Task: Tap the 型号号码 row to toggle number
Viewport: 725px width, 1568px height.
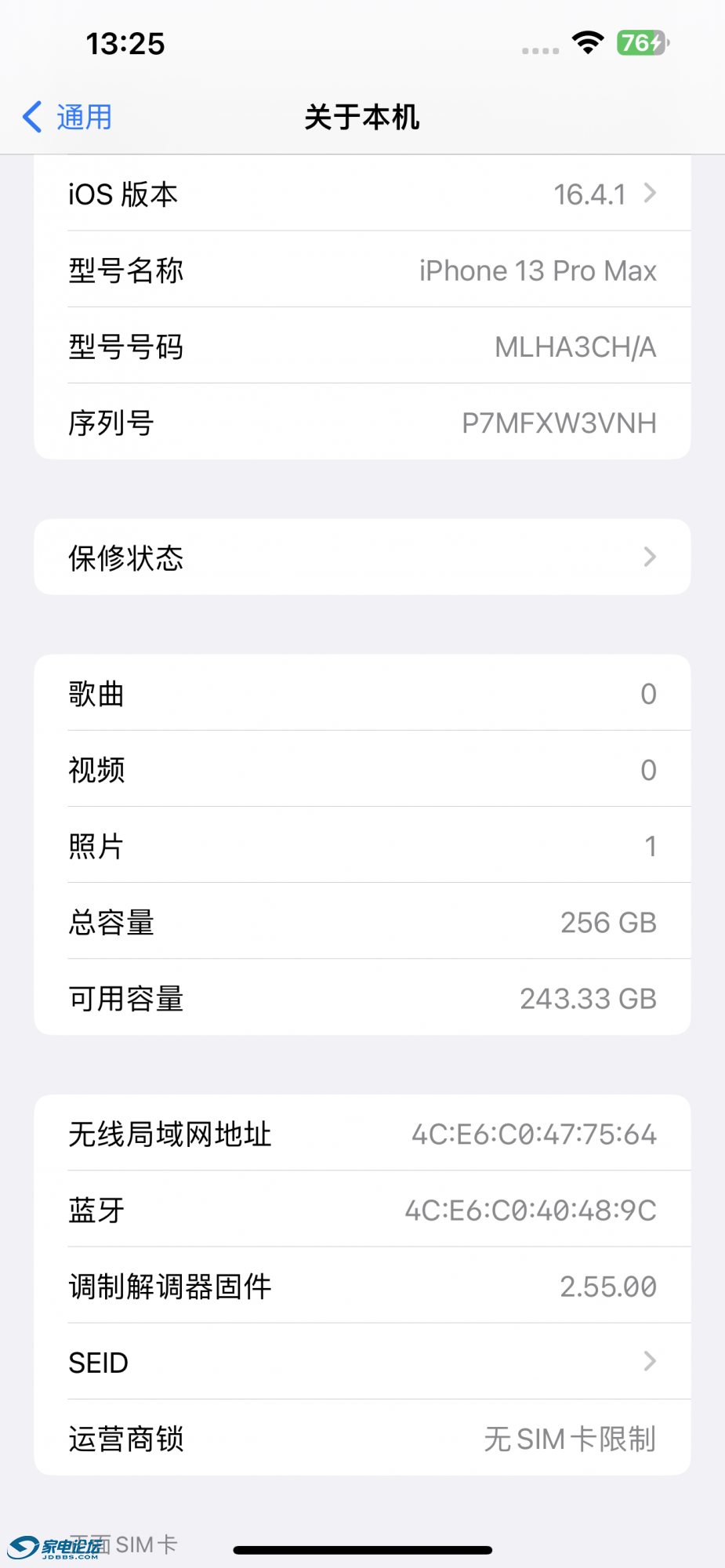Action: [x=362, y=346]
